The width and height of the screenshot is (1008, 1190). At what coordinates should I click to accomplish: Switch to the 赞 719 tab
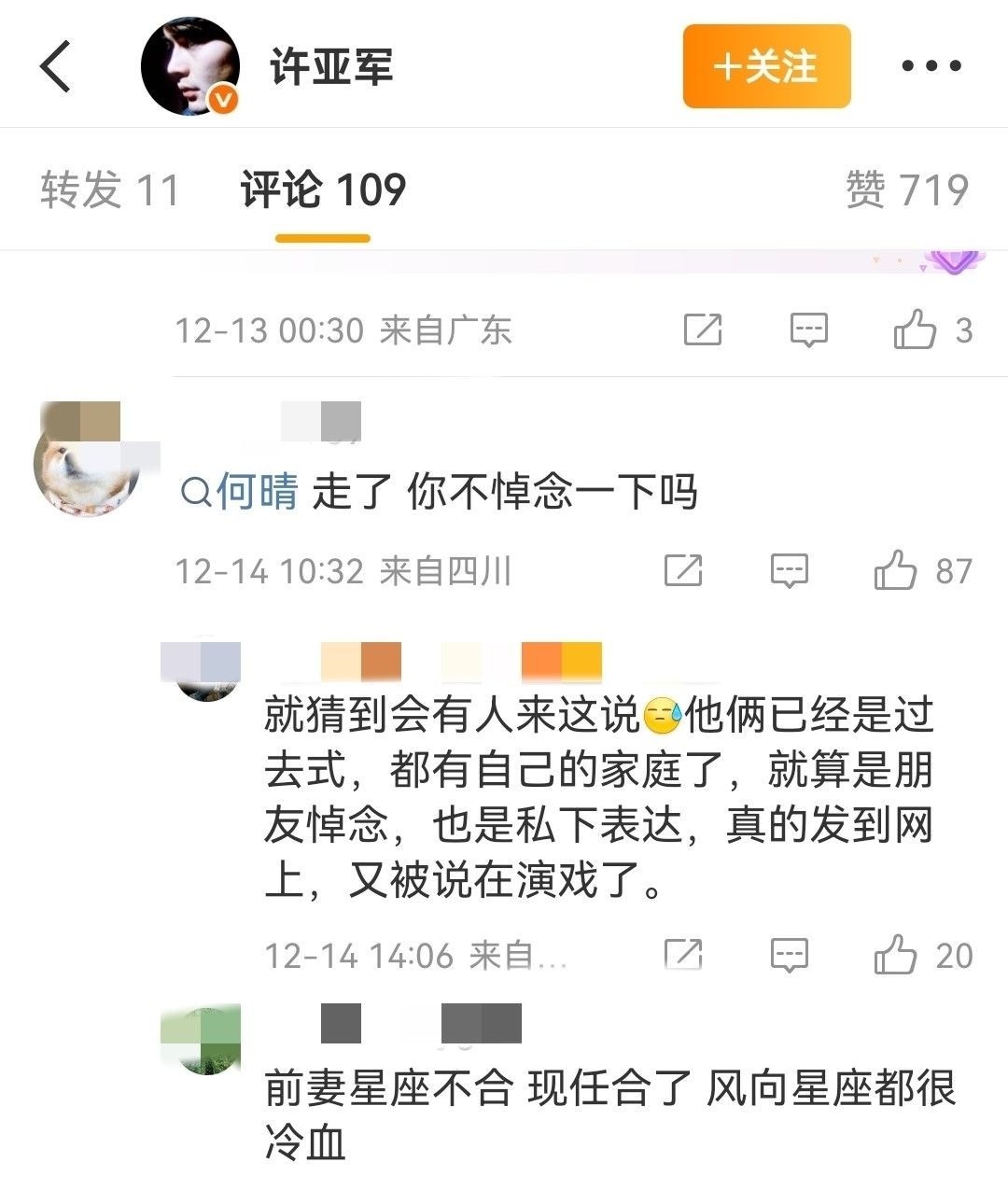pos(907,189)
